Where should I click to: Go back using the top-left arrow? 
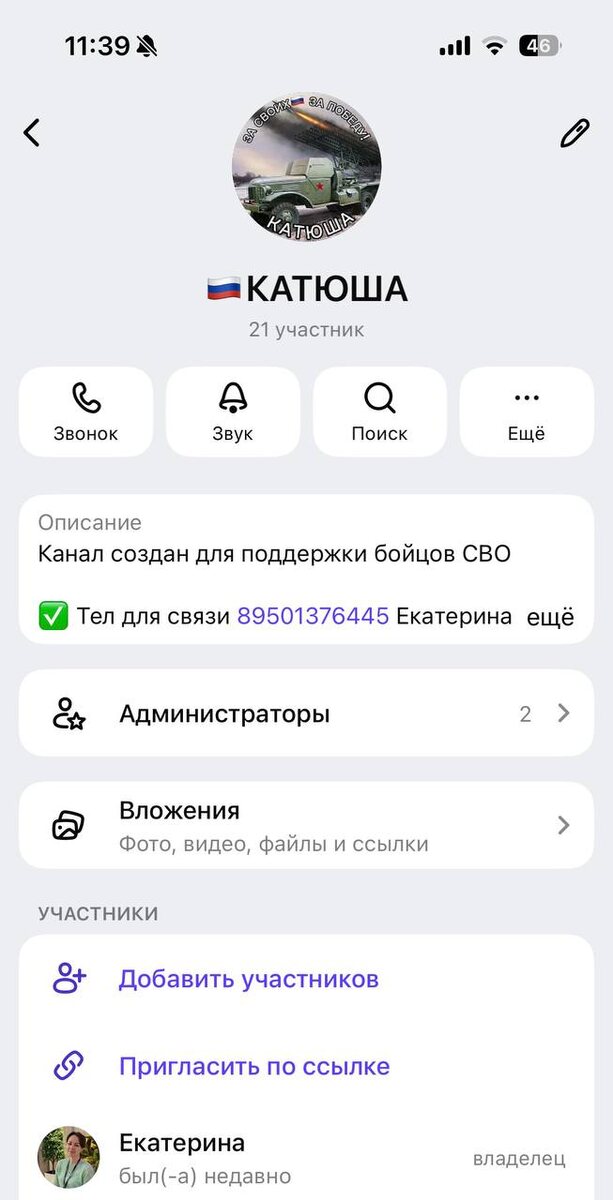point(33,133)
